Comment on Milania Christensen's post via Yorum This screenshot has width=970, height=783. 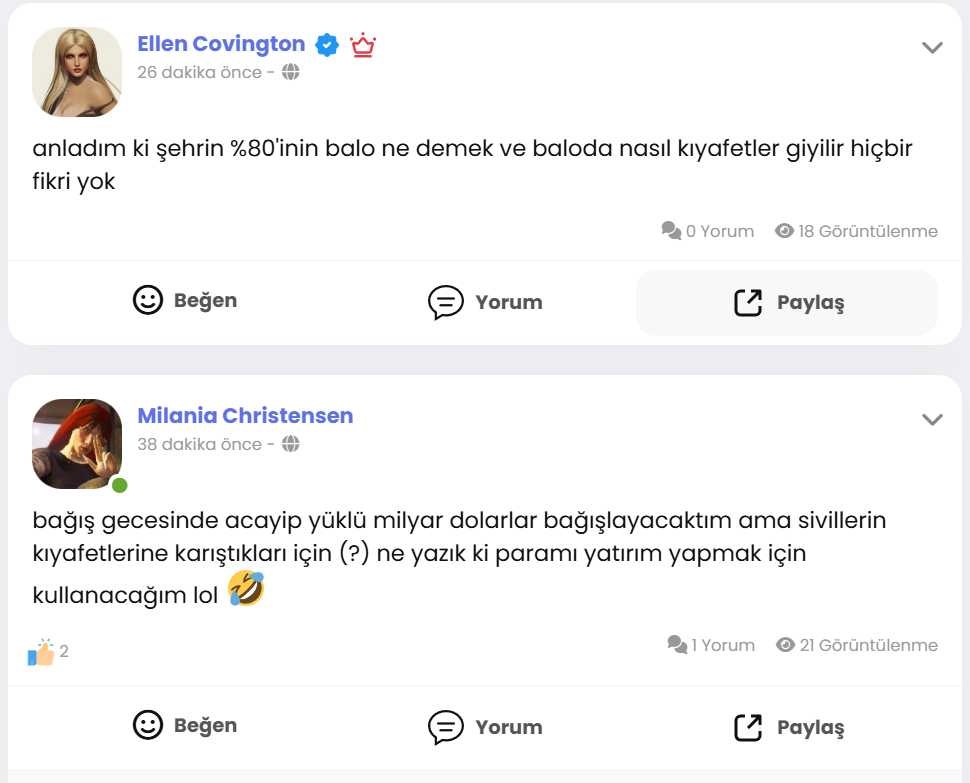click(485, 727)
